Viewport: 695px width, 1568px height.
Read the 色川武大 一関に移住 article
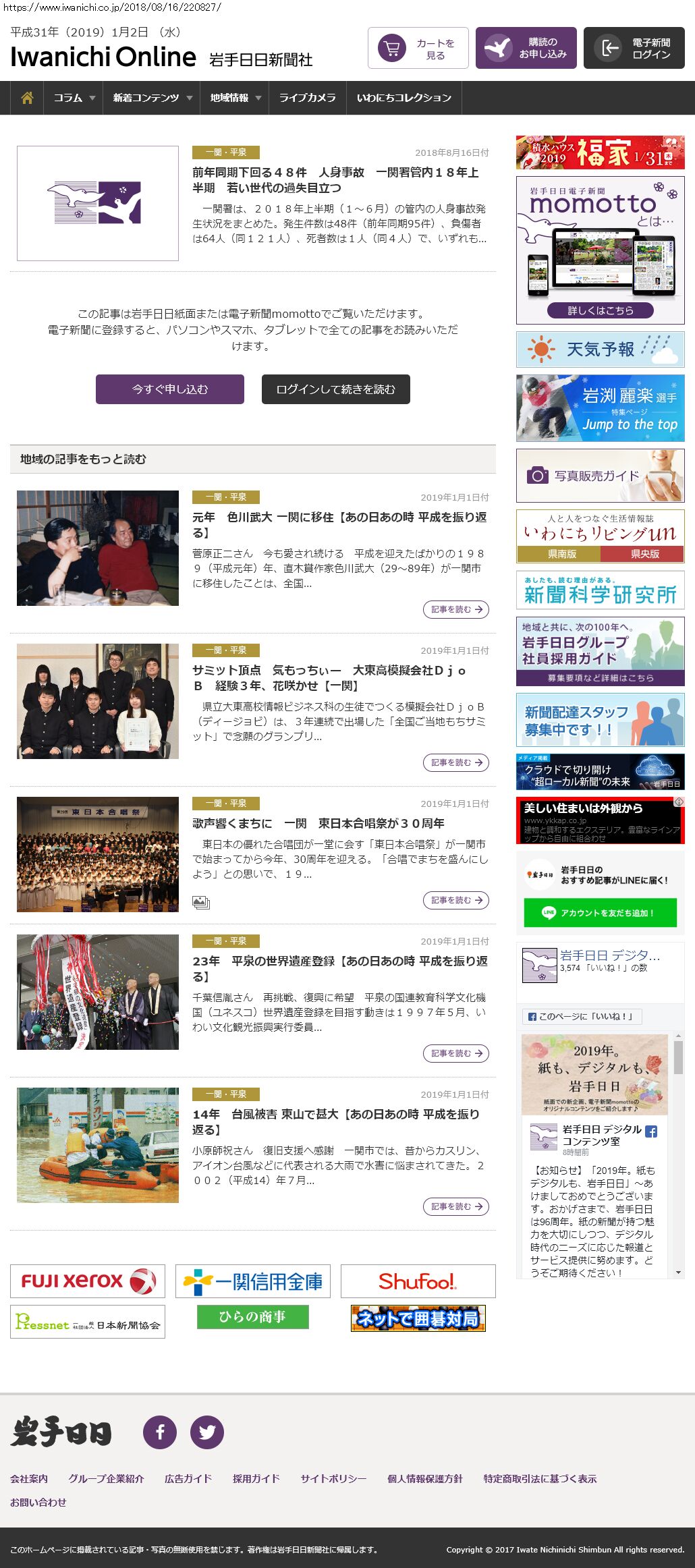[x=339, y=524]
